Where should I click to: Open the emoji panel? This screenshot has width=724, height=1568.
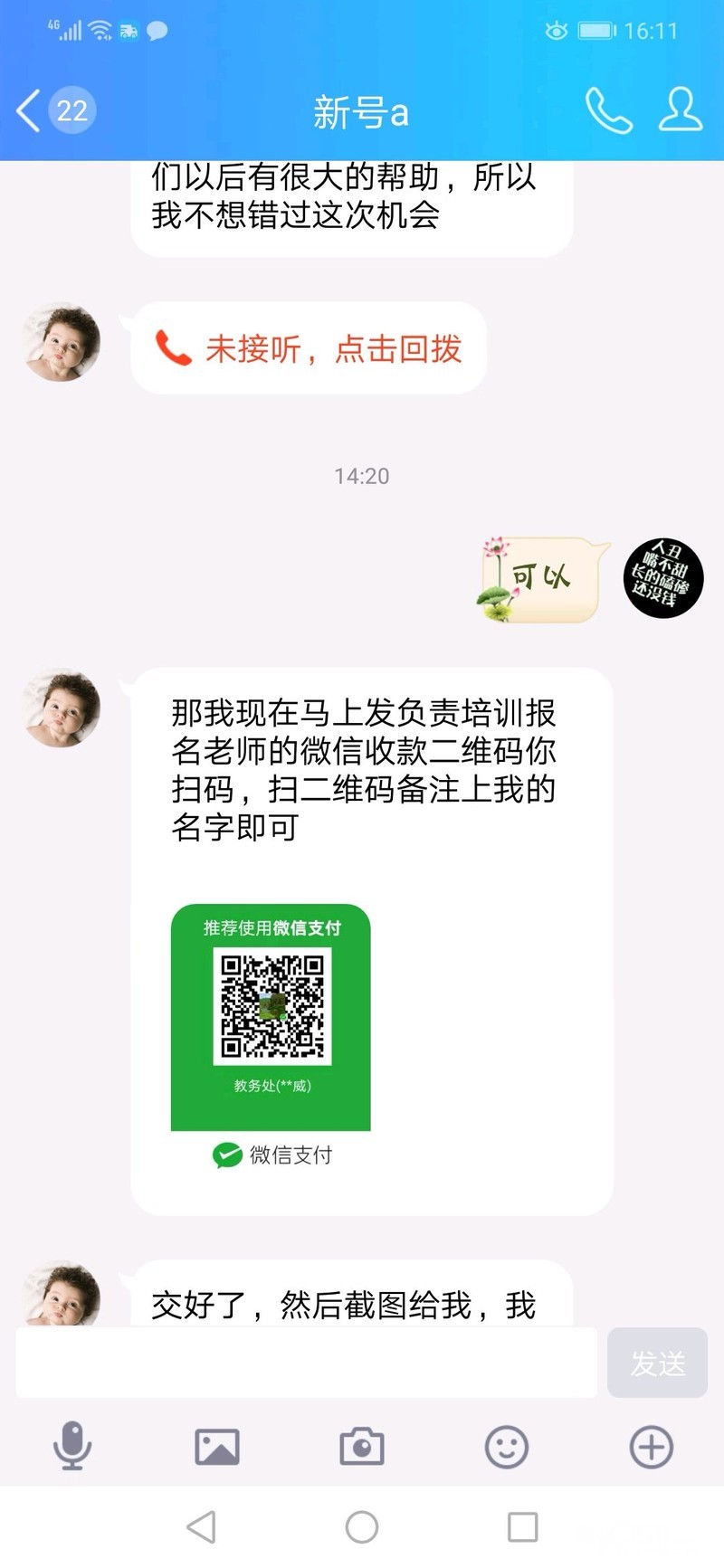[507, 1446]
